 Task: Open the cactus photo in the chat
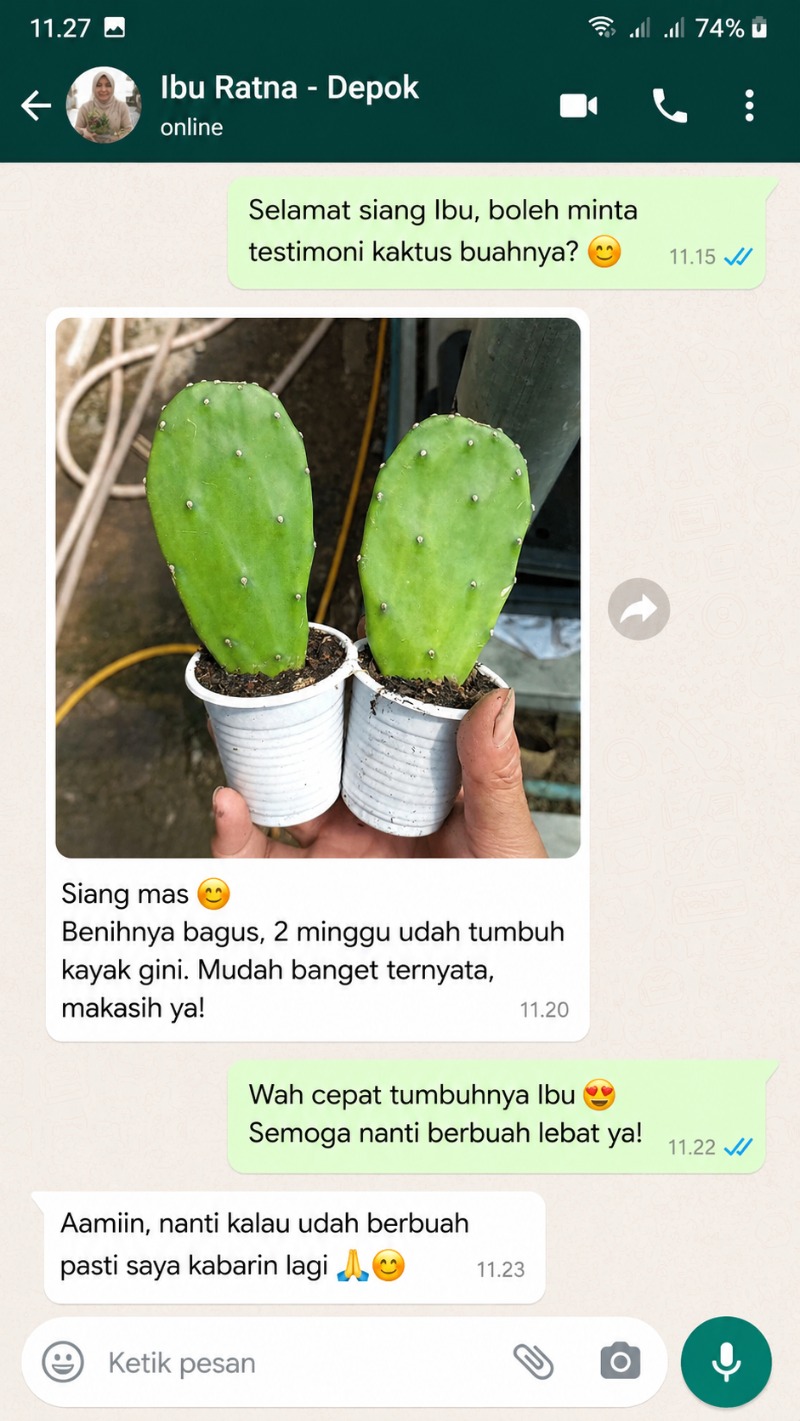[x=318, y=588]
